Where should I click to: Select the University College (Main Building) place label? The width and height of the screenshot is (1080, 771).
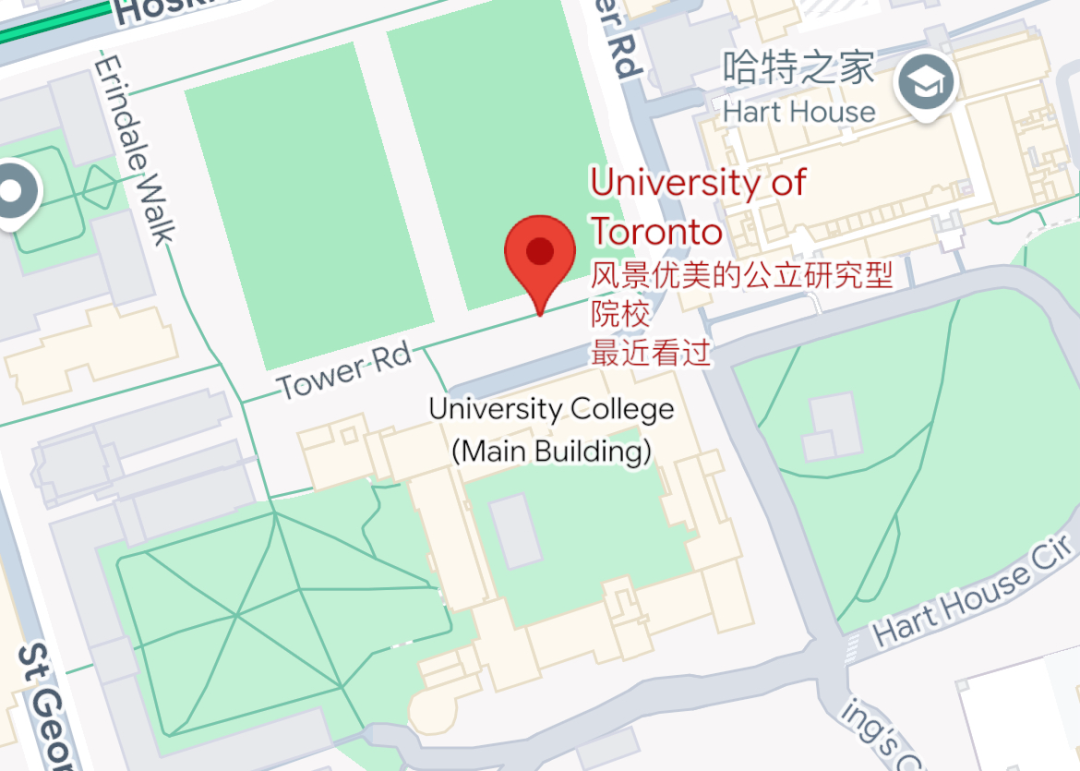(x=551, y=430)
